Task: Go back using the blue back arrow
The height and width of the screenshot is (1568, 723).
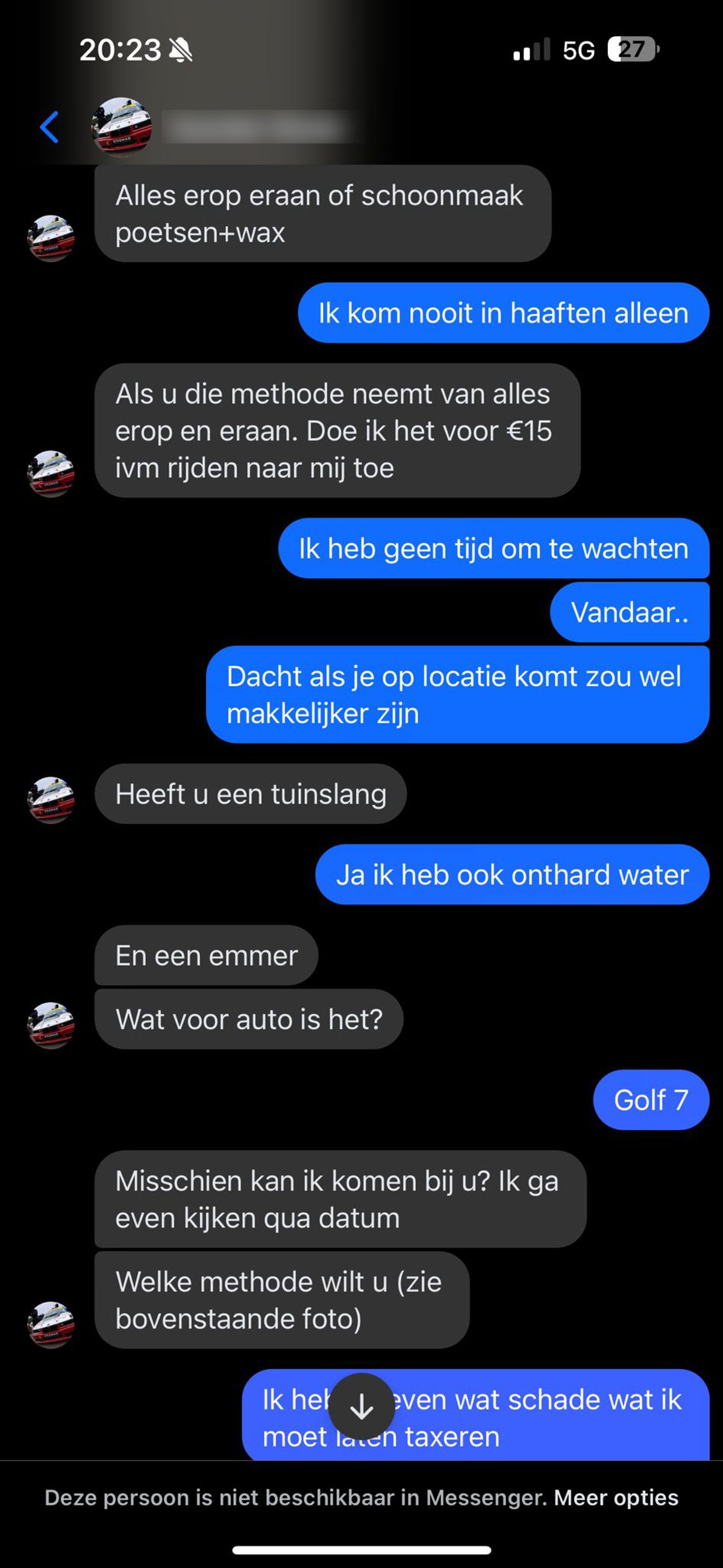Action: (x=49, y=127)
